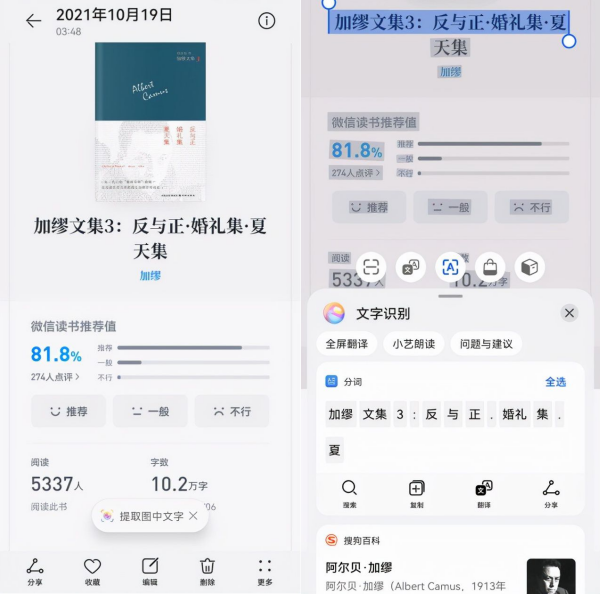Close the 文字识别 panel
Screen dimensions: 600x594
(x=569, y=313)
